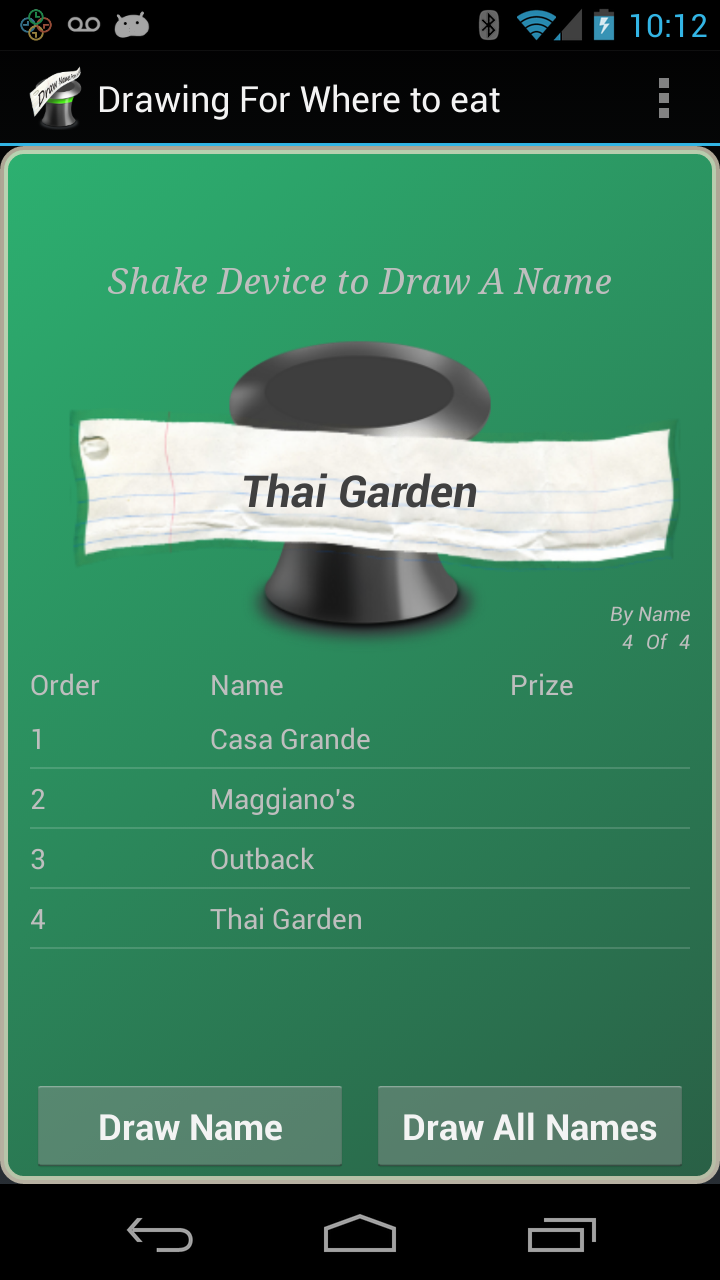Tap the app hat icon to go up
The height and width of the screenshot is (1280, 720).
coord(56,99)
